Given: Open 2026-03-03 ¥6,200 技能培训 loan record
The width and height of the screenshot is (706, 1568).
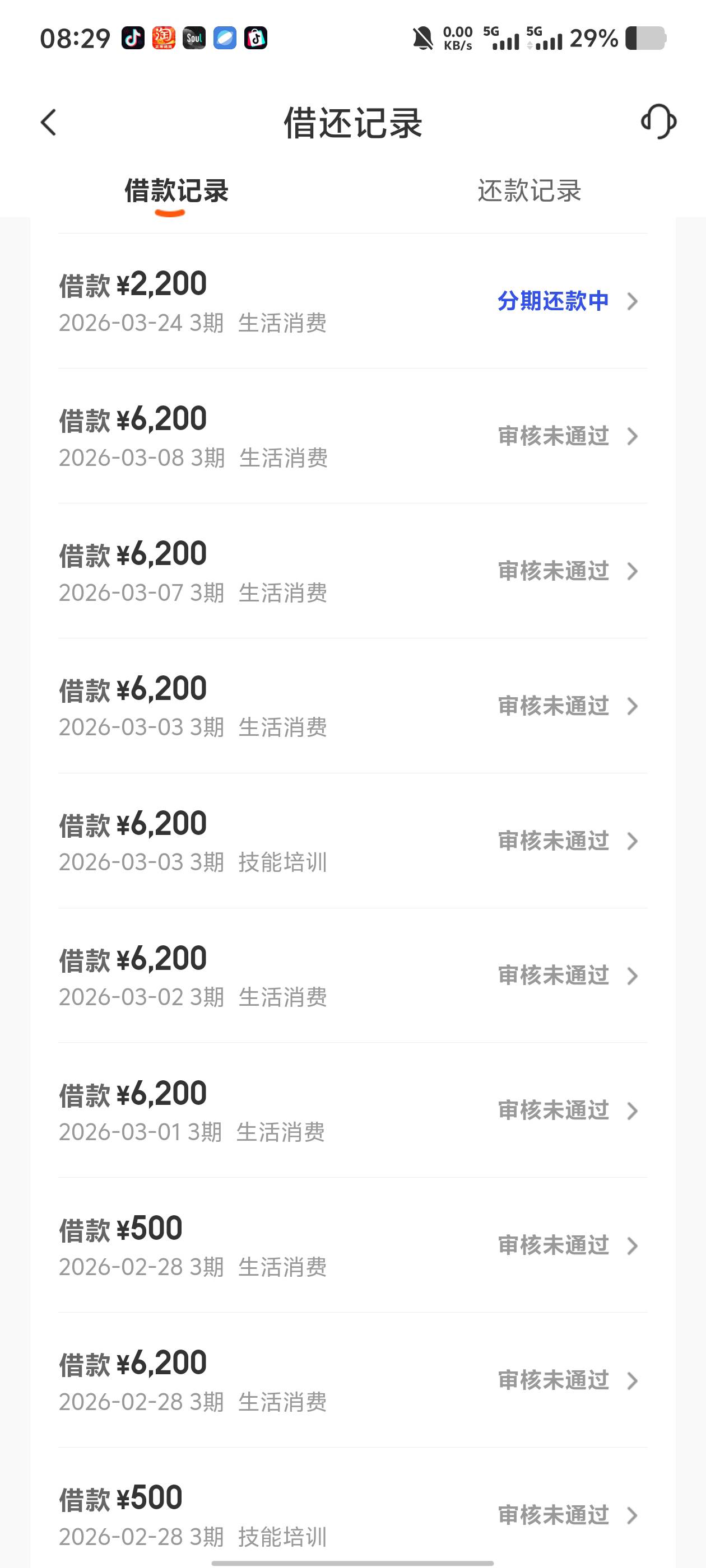Looking at the screenshot, I should click(x=352, y=841).
